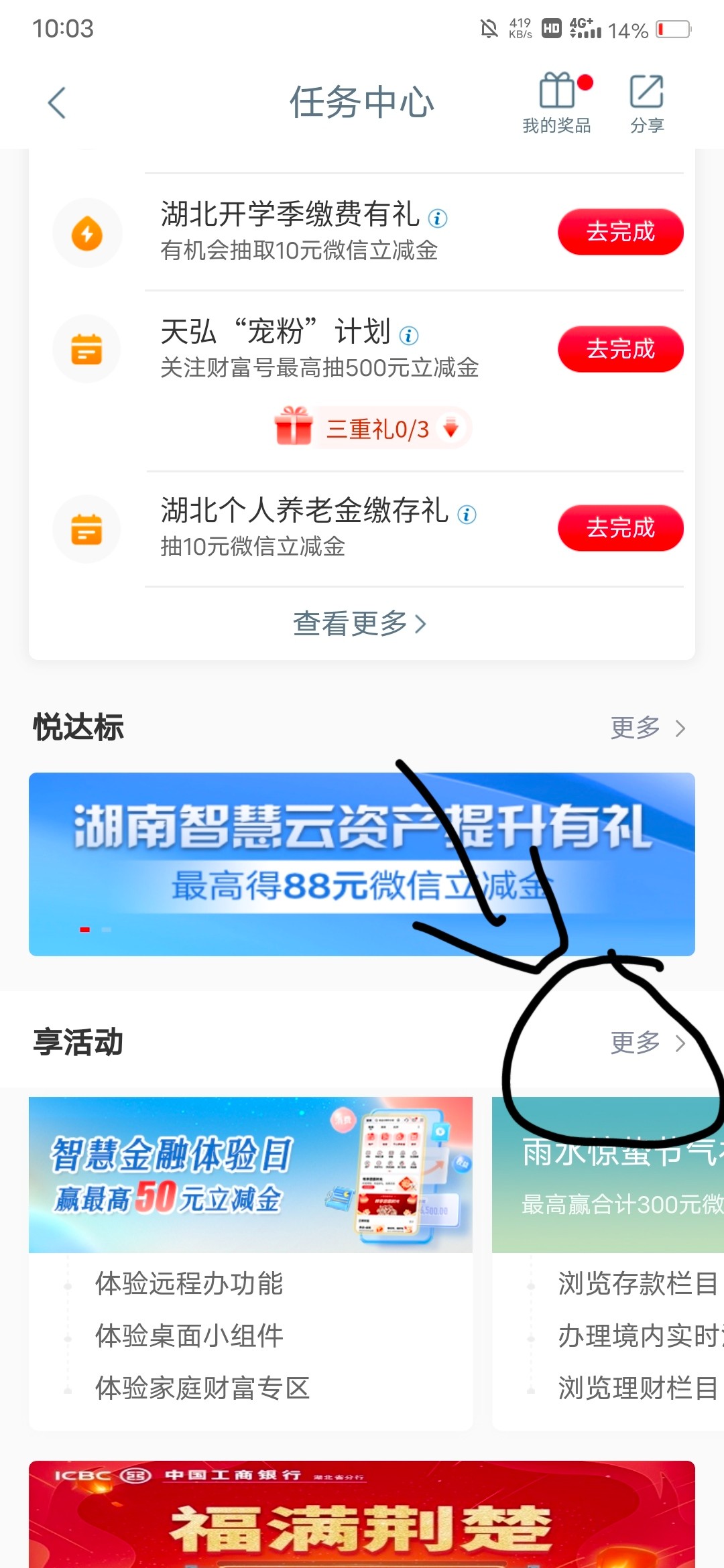Tap 去完成 for 湖北个人养老金缴存礼

pyautogui.click(x=620, y=528)
